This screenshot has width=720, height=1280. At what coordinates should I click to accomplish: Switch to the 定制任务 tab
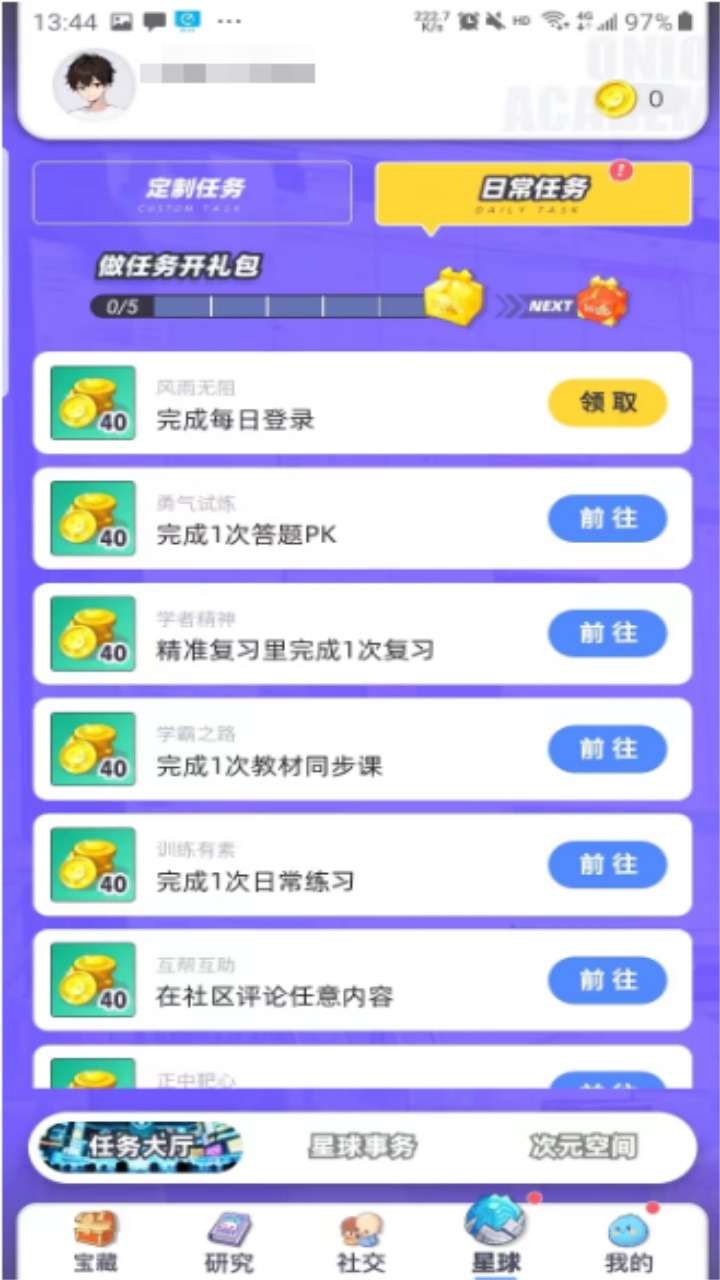click(x=192, y=192)
